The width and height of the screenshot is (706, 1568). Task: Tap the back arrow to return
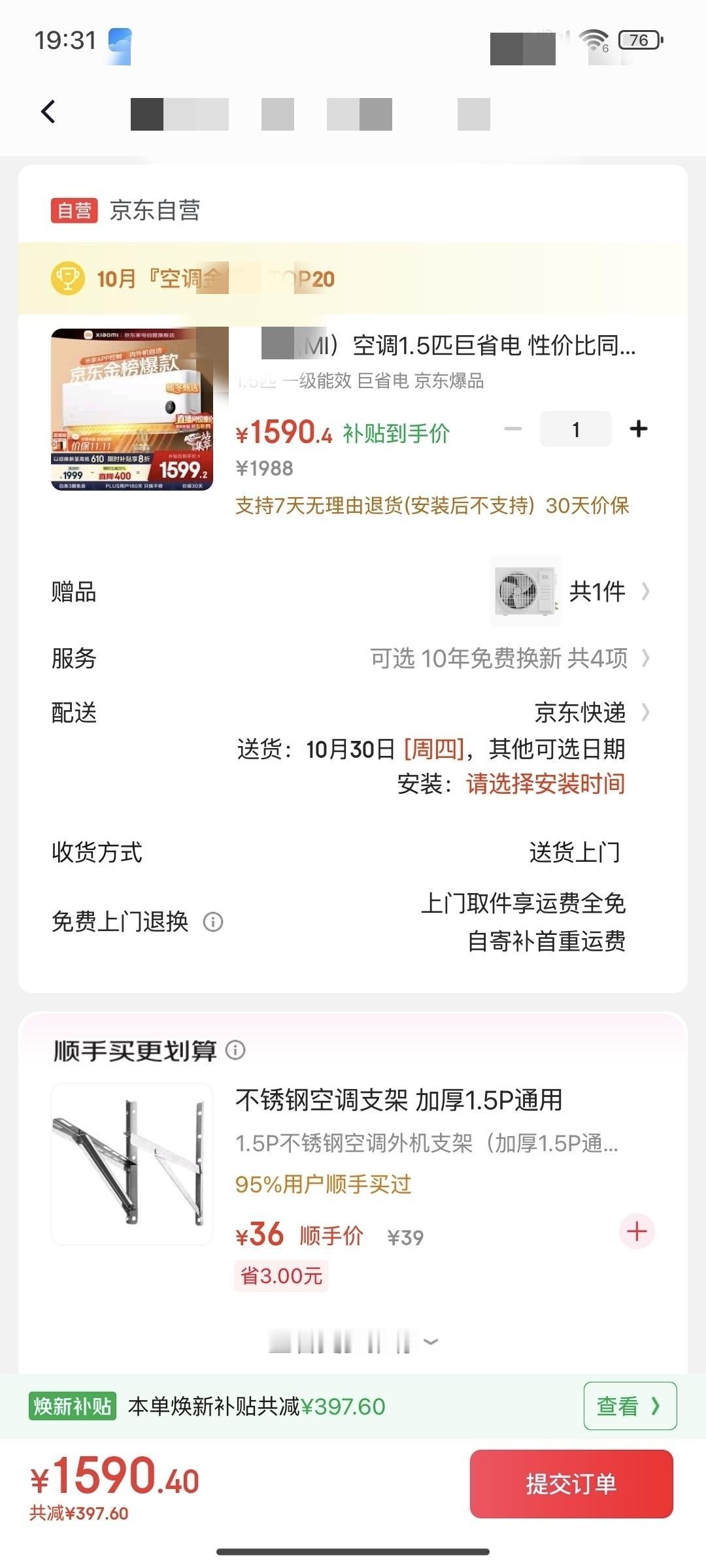point(47,111)
